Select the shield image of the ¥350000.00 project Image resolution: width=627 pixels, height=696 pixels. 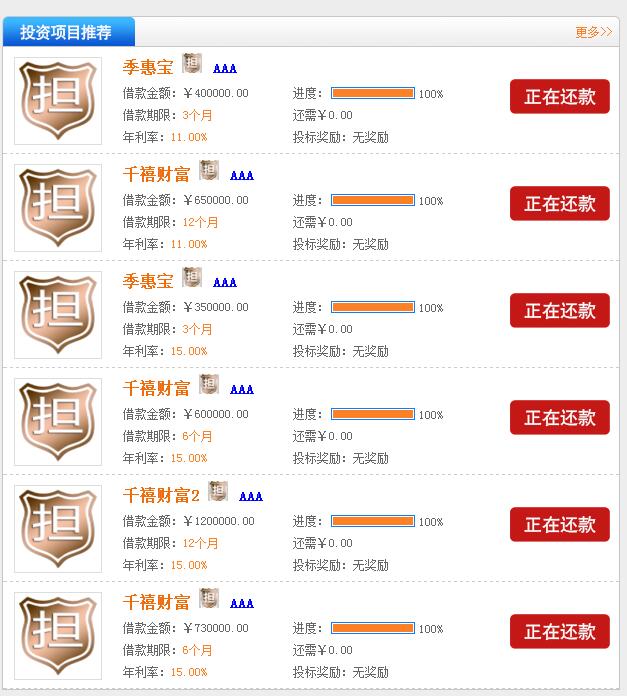[x=58, y=315]
